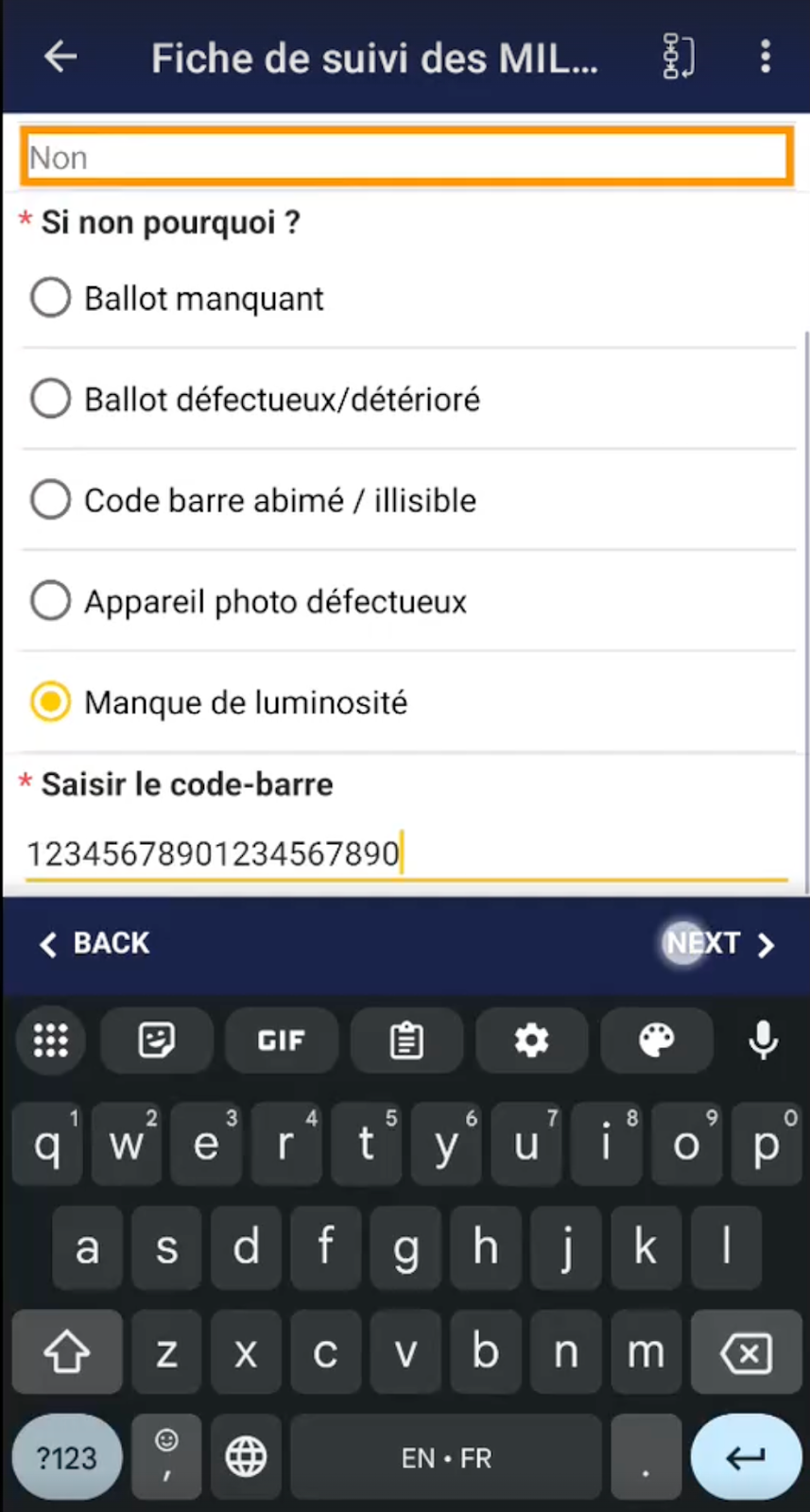Tap the Non field at the top
This screenshot has width=810, height=1512.
[x=406, y=157]
